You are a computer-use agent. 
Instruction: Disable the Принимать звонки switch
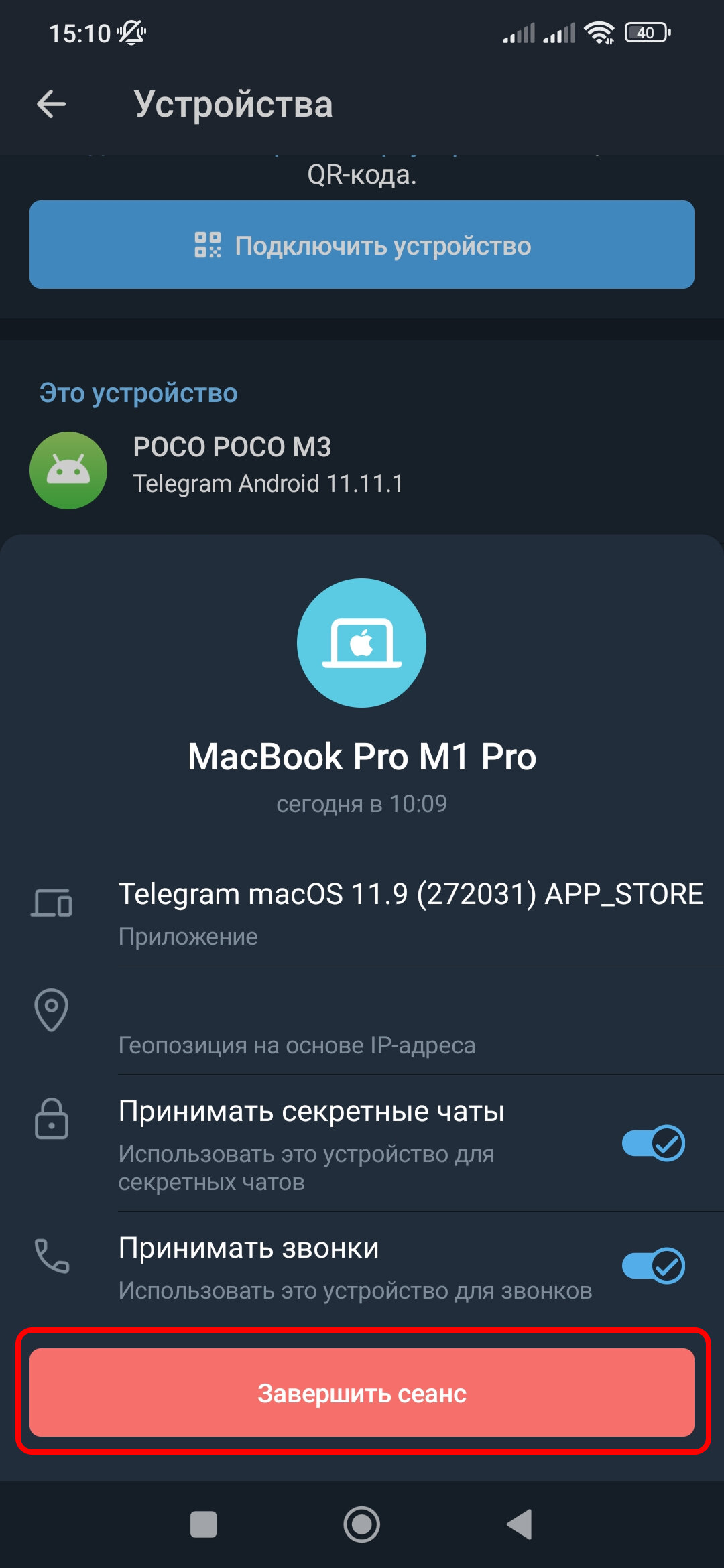click(x=653, y=1266)
